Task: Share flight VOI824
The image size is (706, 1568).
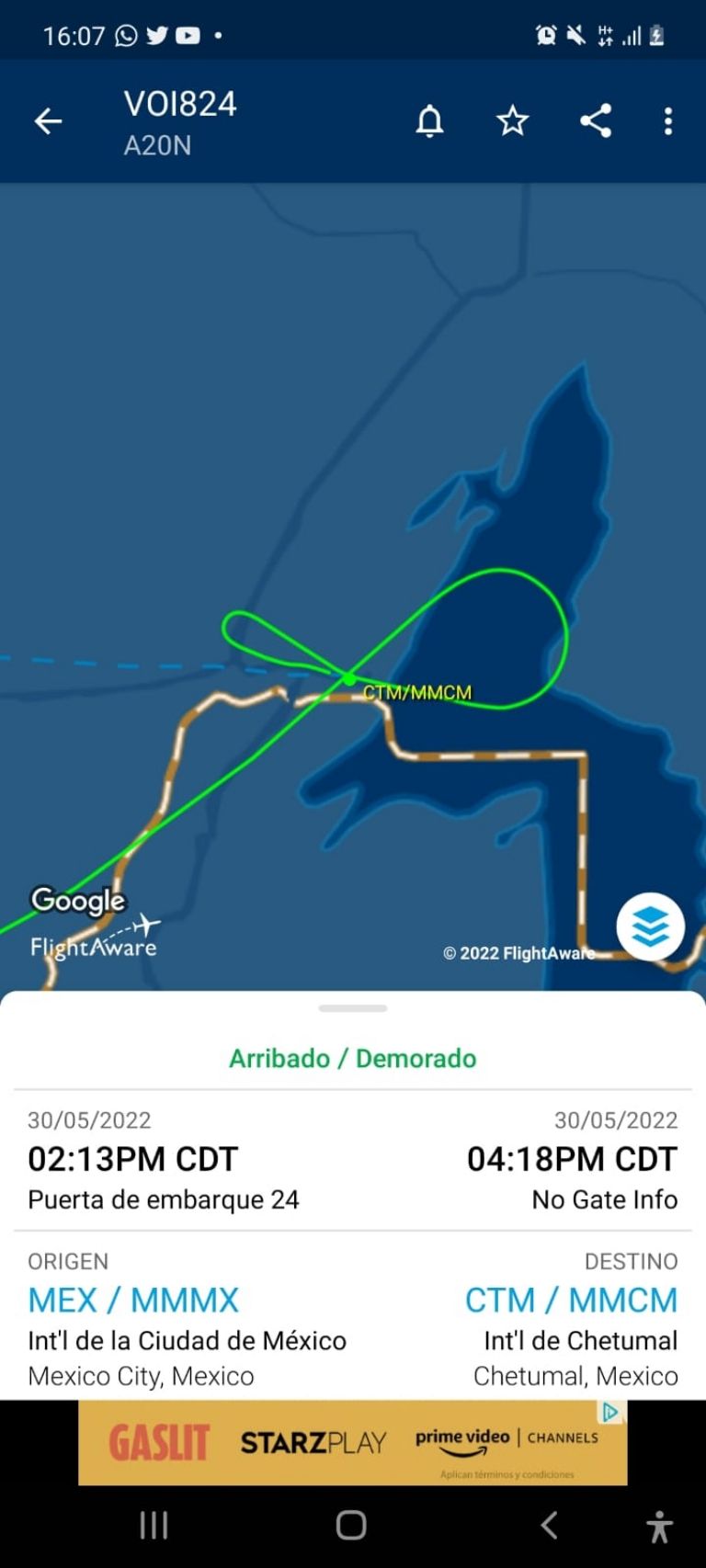Action: point(595,120)
